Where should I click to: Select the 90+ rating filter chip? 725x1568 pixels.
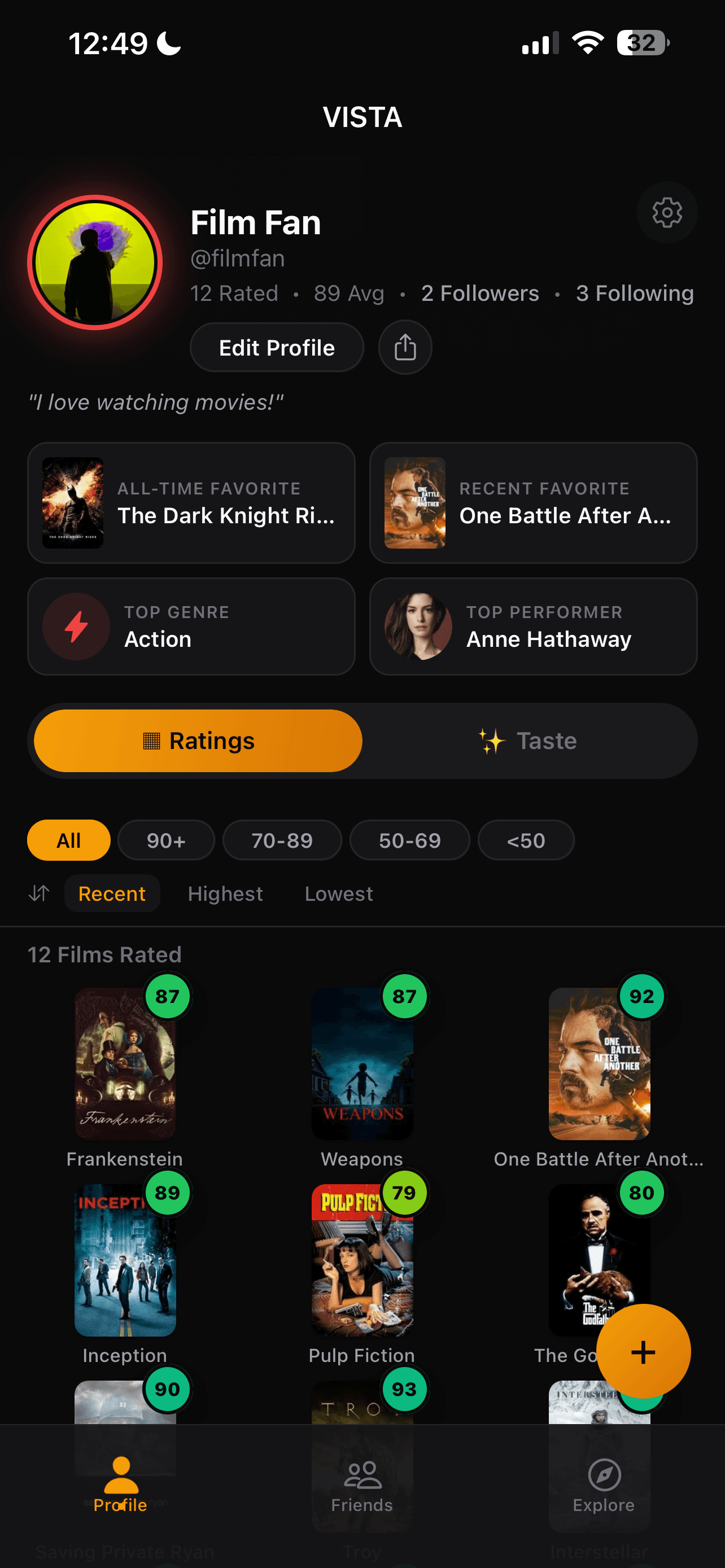(166, 840)
